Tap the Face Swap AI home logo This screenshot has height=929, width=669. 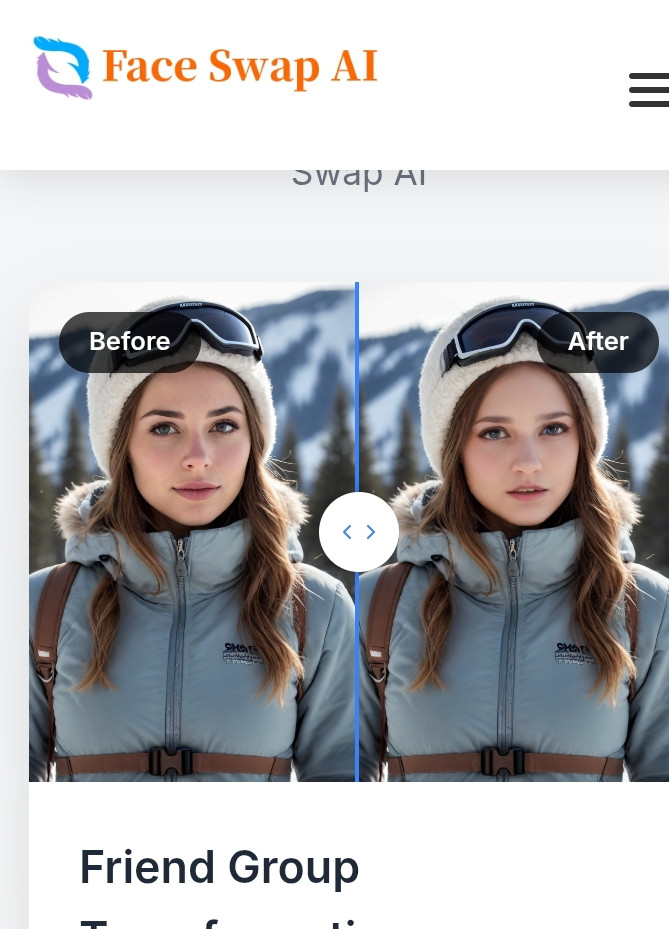coord(205,68)
